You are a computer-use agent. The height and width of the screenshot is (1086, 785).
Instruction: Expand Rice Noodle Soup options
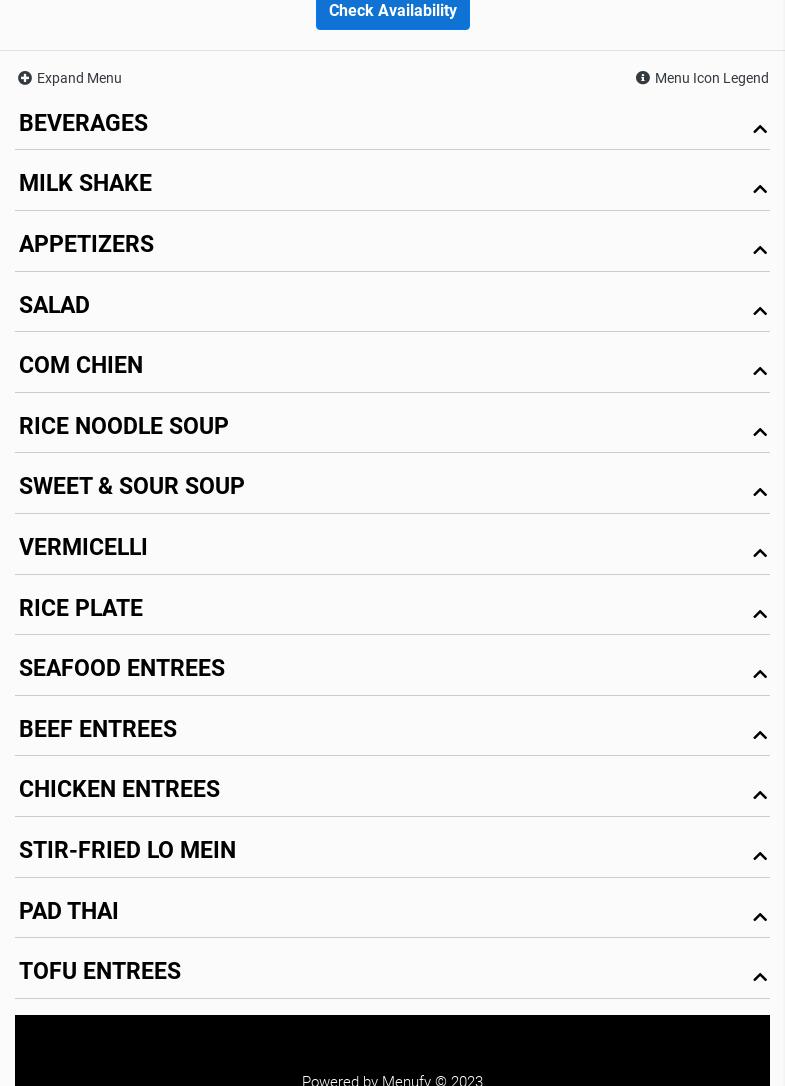[x=392, y=426]
